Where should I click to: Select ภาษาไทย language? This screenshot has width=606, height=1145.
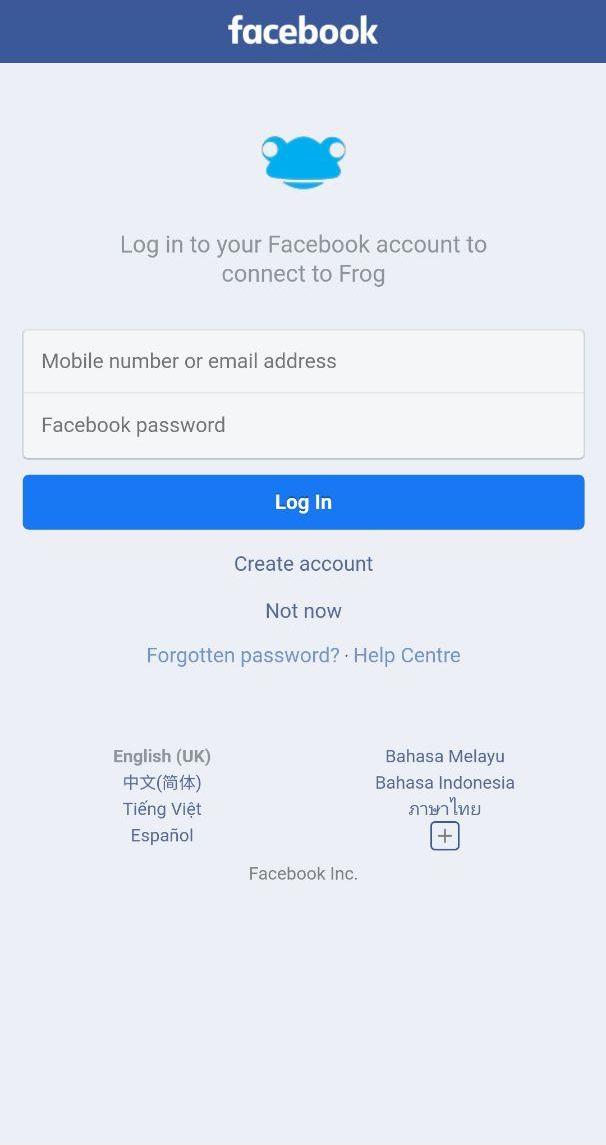tap(445, 809)
